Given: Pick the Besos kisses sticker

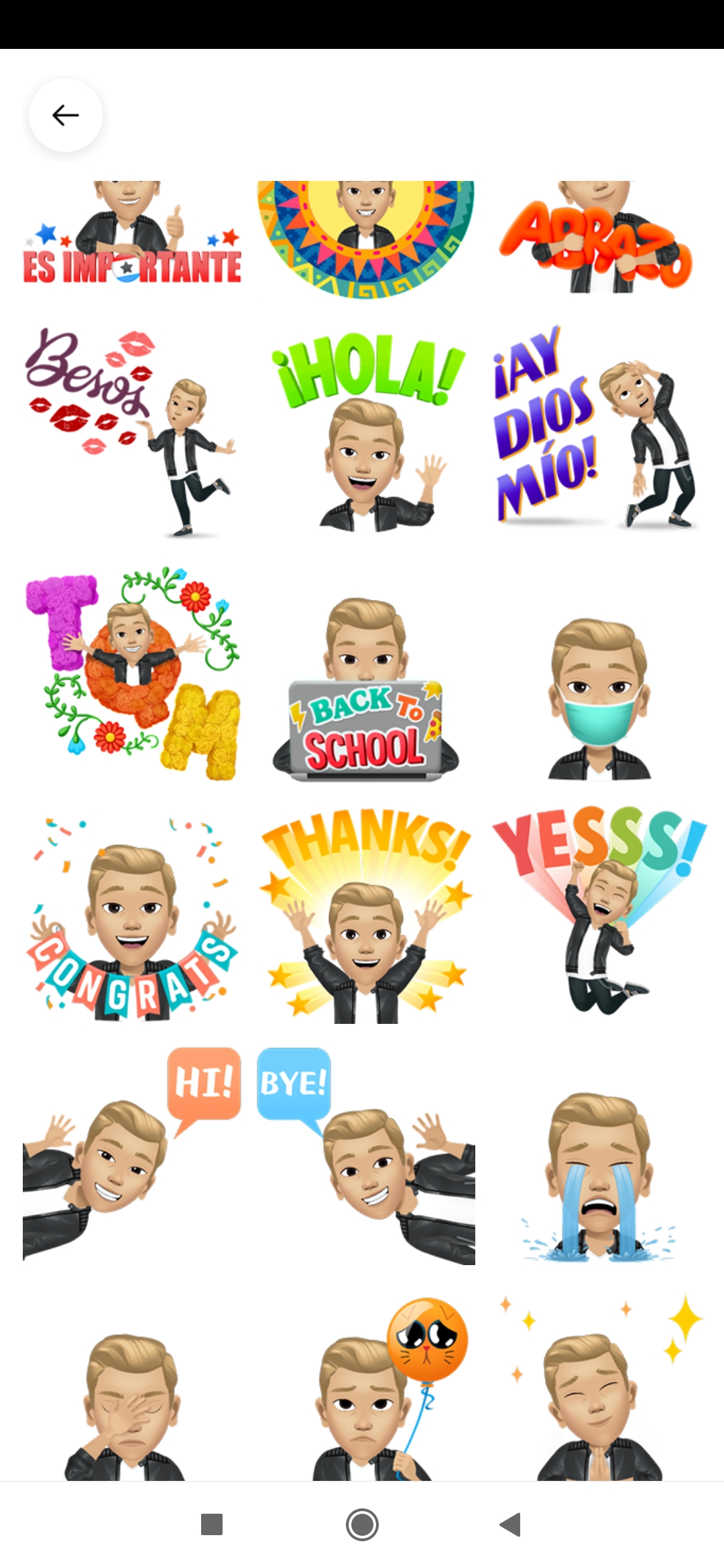Looking at the screenshot, I should (x=132, y=432).
